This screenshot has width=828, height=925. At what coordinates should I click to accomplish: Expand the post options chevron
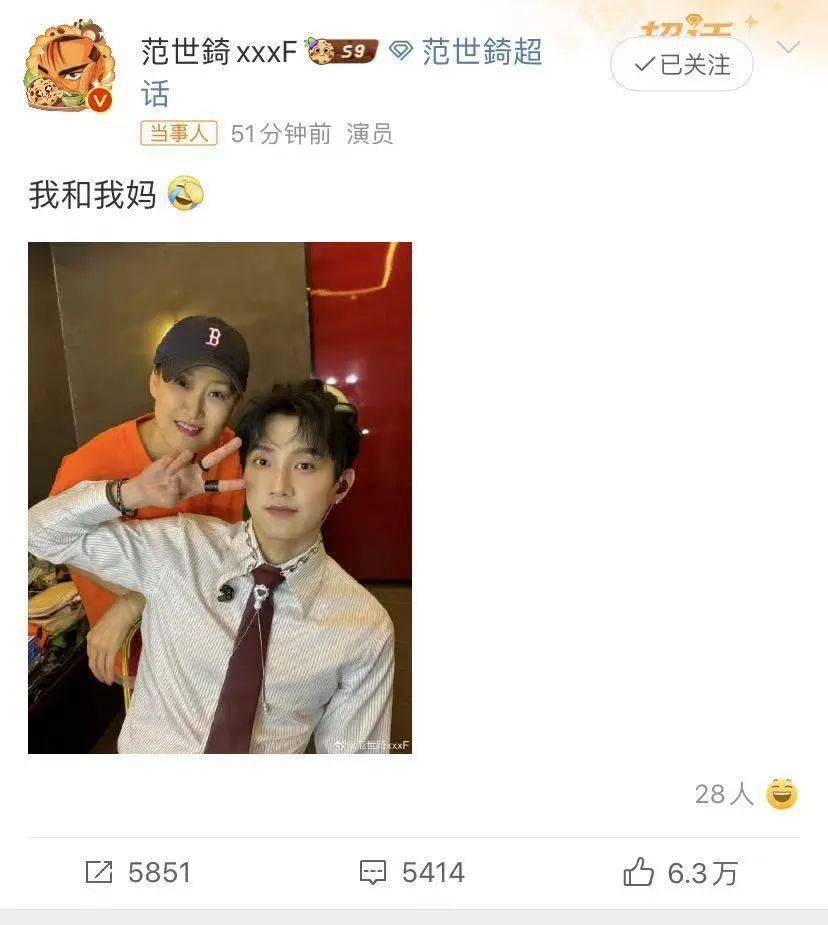pos(790,47)
